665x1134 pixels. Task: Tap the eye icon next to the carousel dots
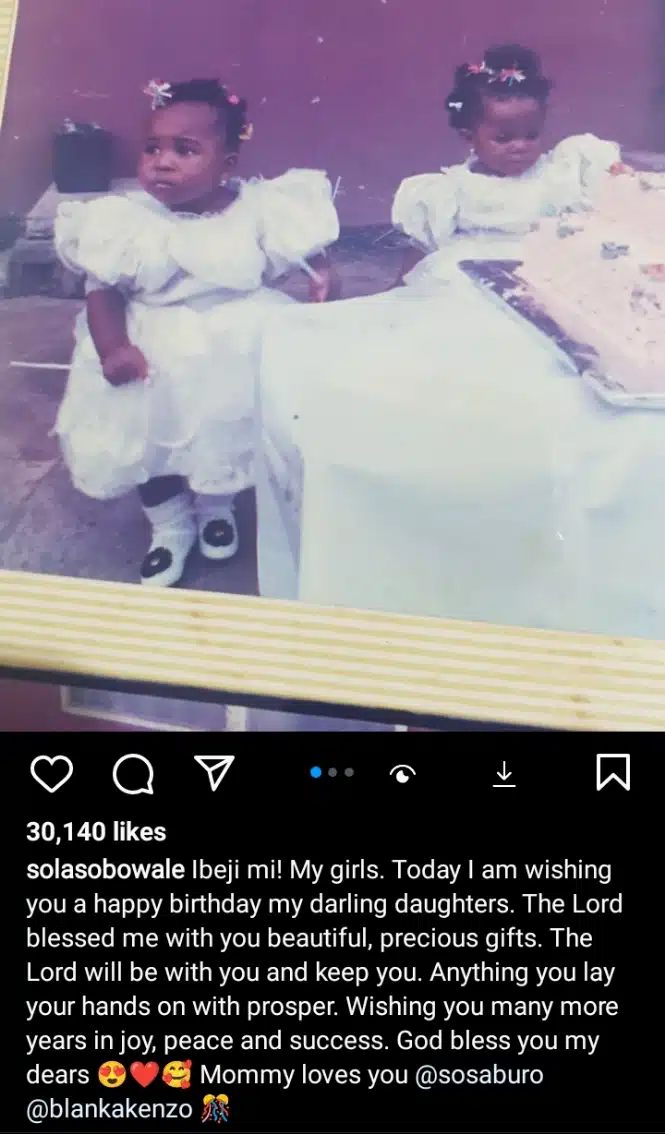[403, 773]
